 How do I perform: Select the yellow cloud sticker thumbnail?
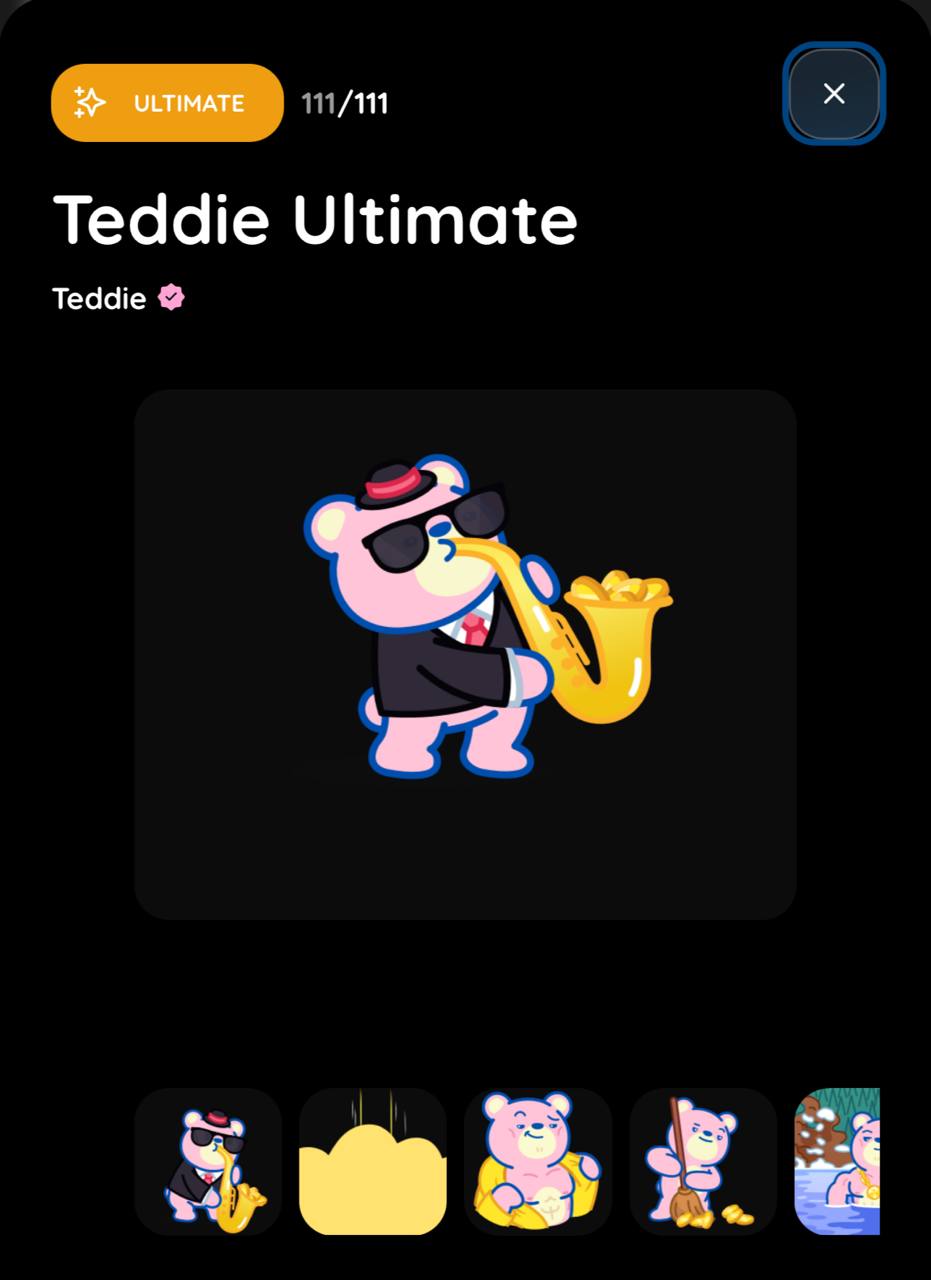coord(373,1161)
